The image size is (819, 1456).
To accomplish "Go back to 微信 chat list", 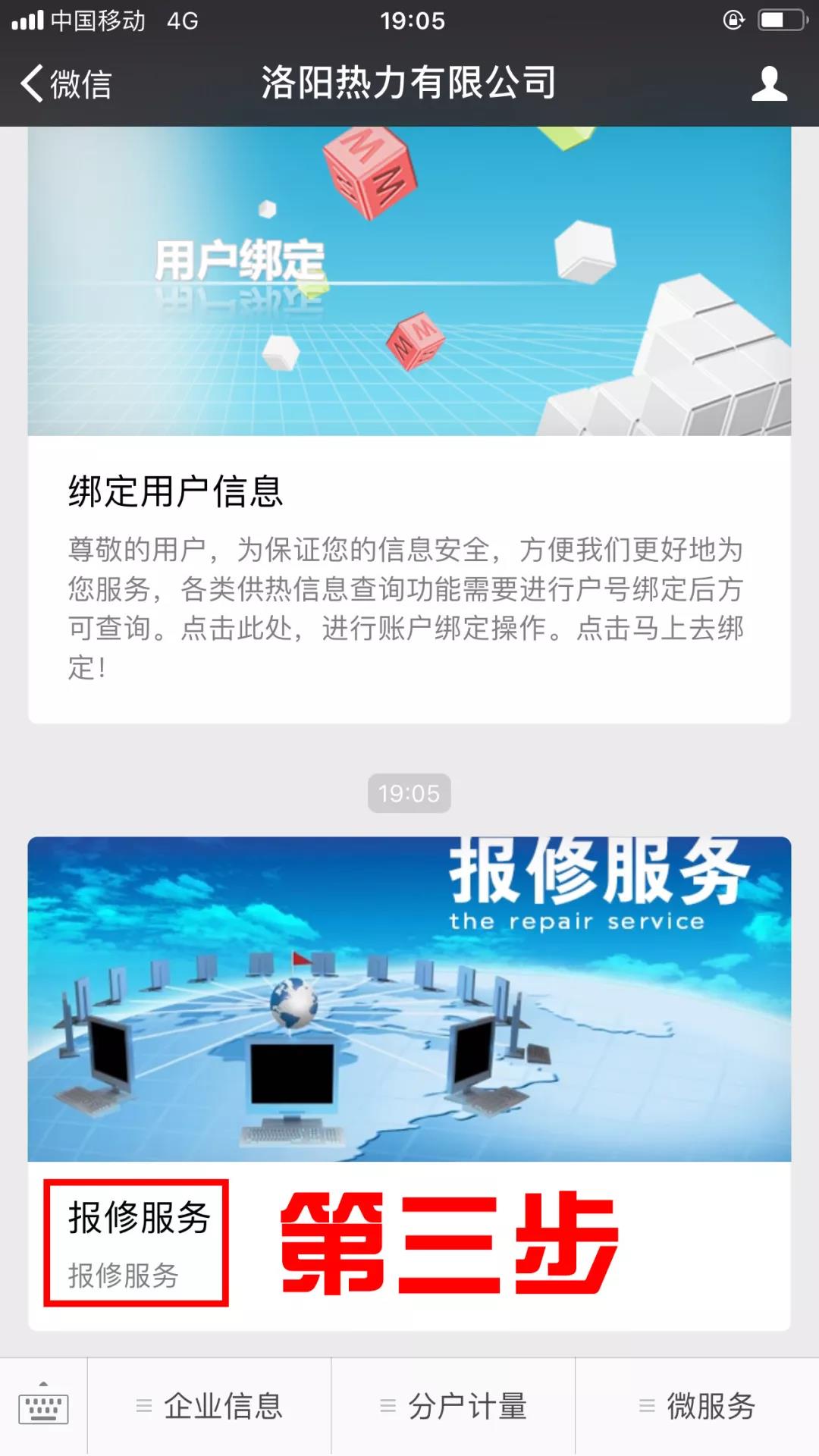I will (x=65, y=83).
